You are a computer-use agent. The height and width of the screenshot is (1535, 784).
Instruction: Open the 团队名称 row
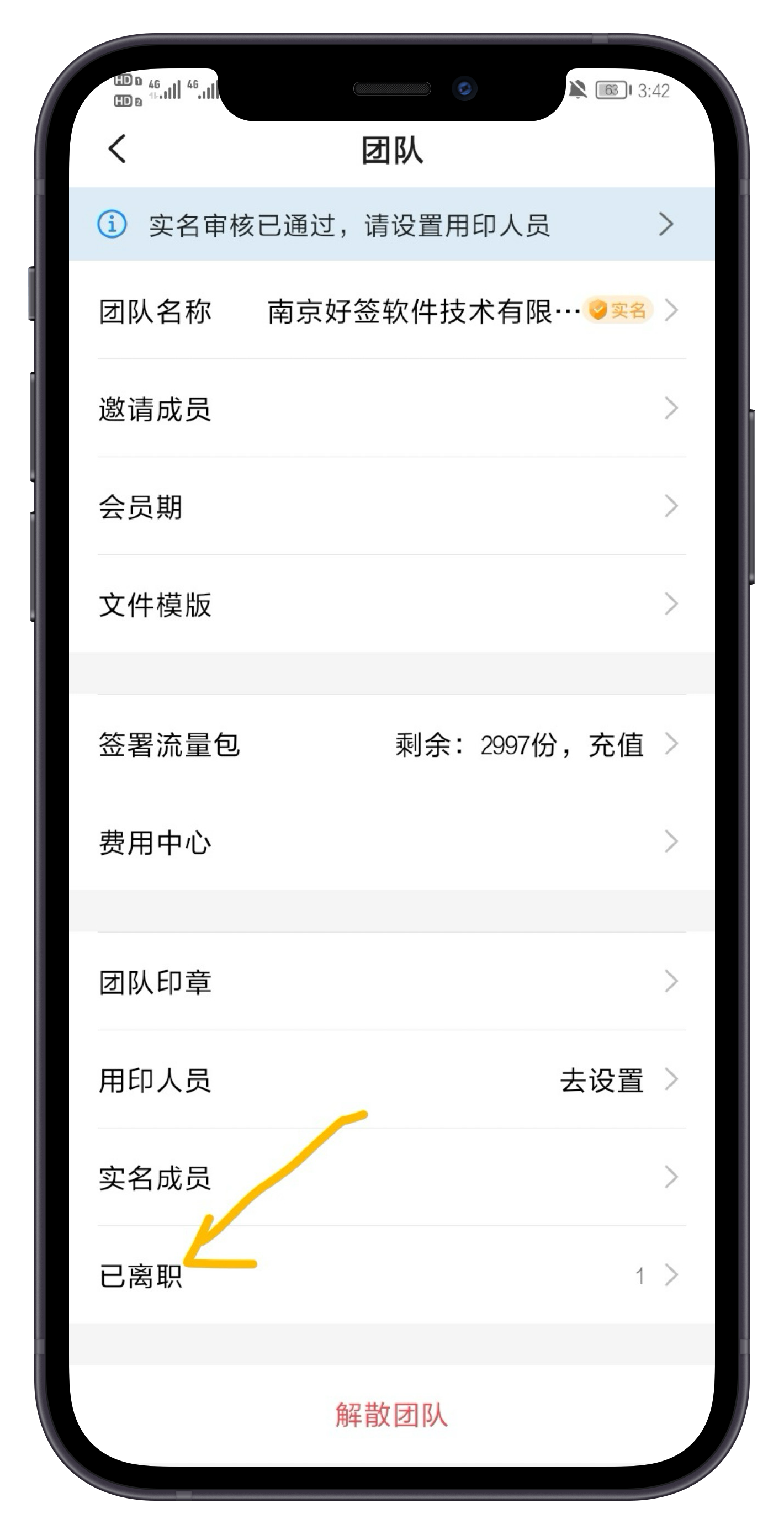pos(391,310)
